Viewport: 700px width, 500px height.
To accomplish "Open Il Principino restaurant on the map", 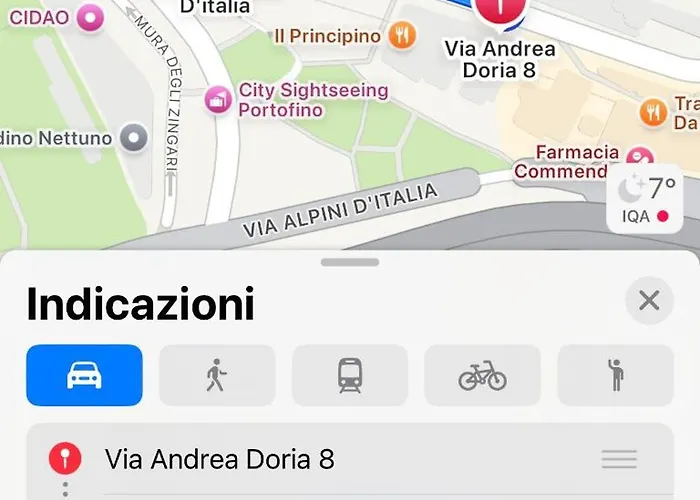I will [x=402, y=36].
